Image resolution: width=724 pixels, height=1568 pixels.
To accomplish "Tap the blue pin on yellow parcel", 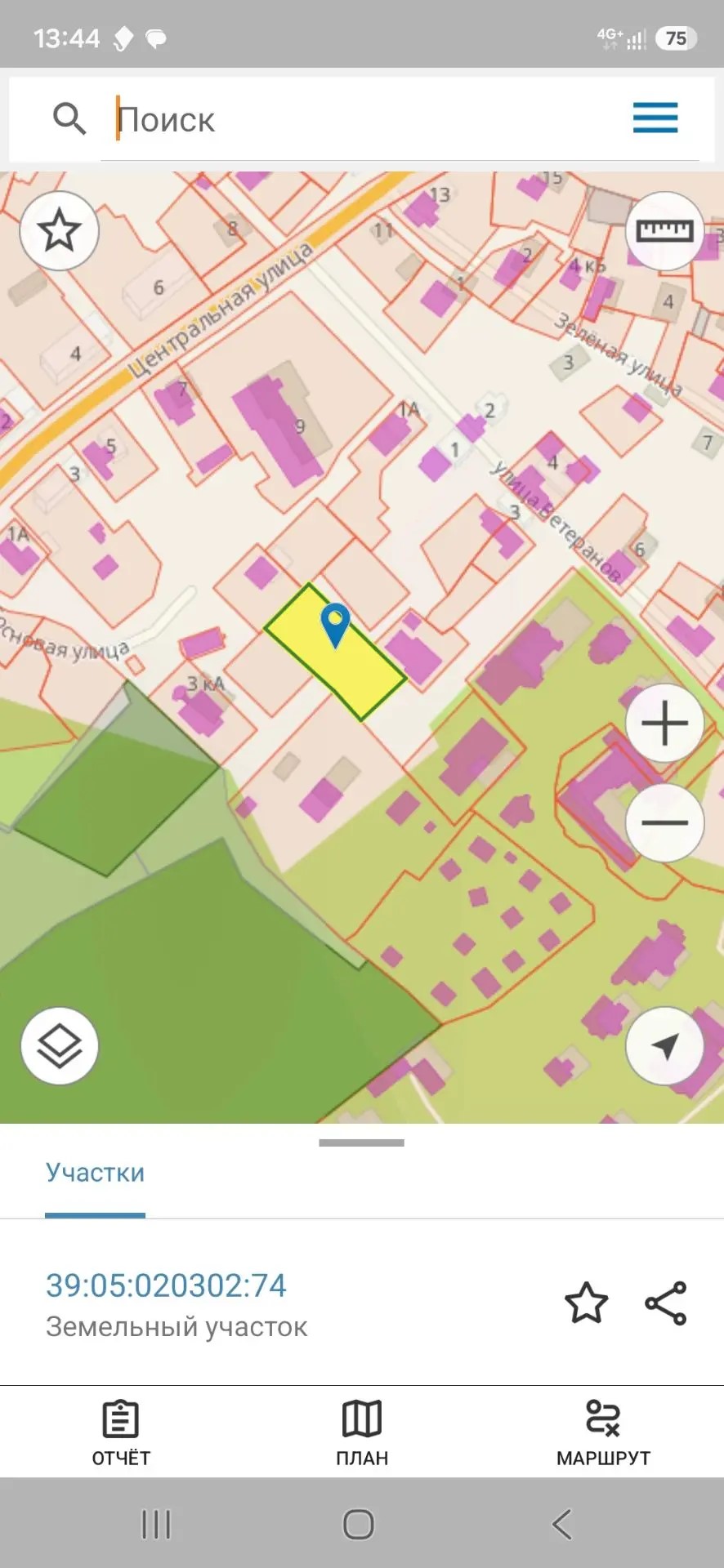I will (x=335, y=626).
